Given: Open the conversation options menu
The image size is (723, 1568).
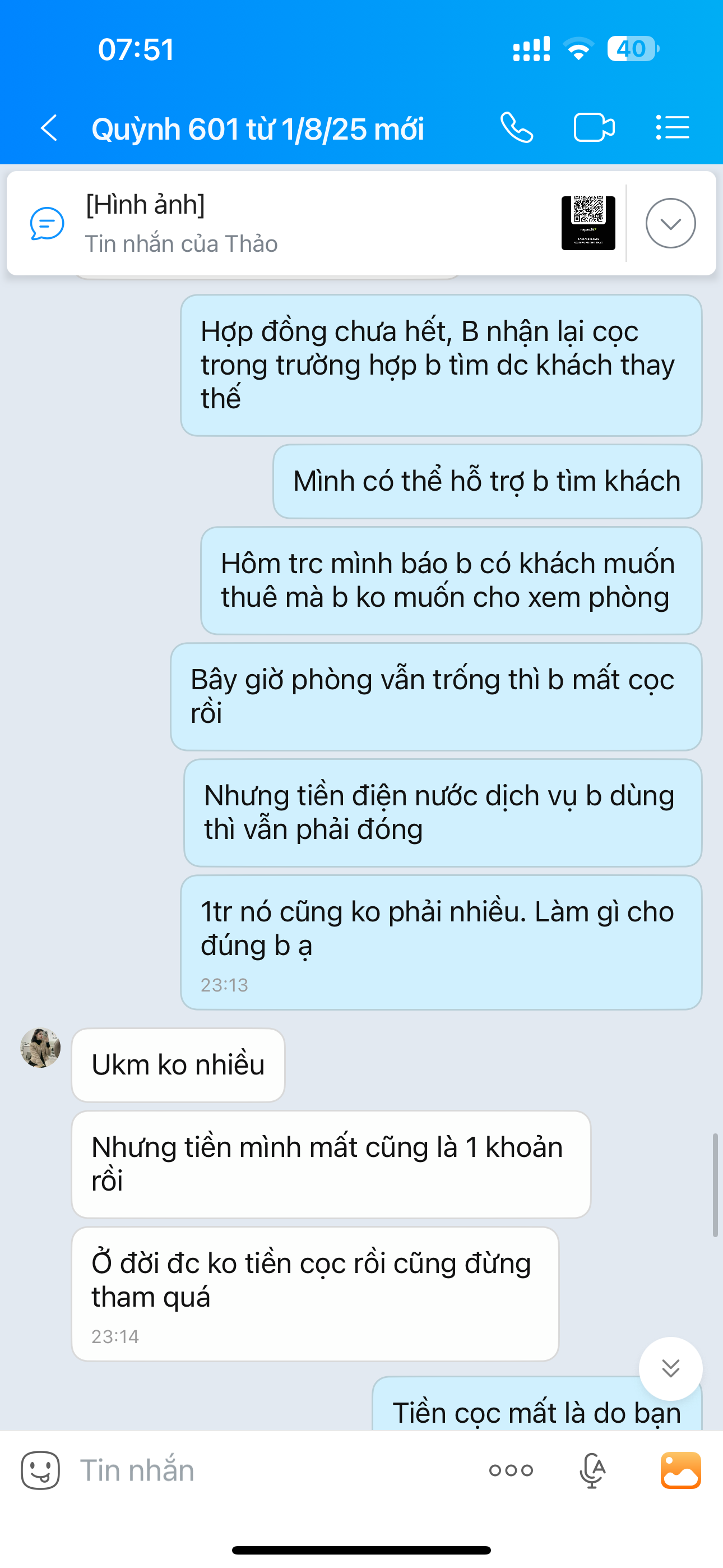Looking at the screenshot, I should point(673,128).
